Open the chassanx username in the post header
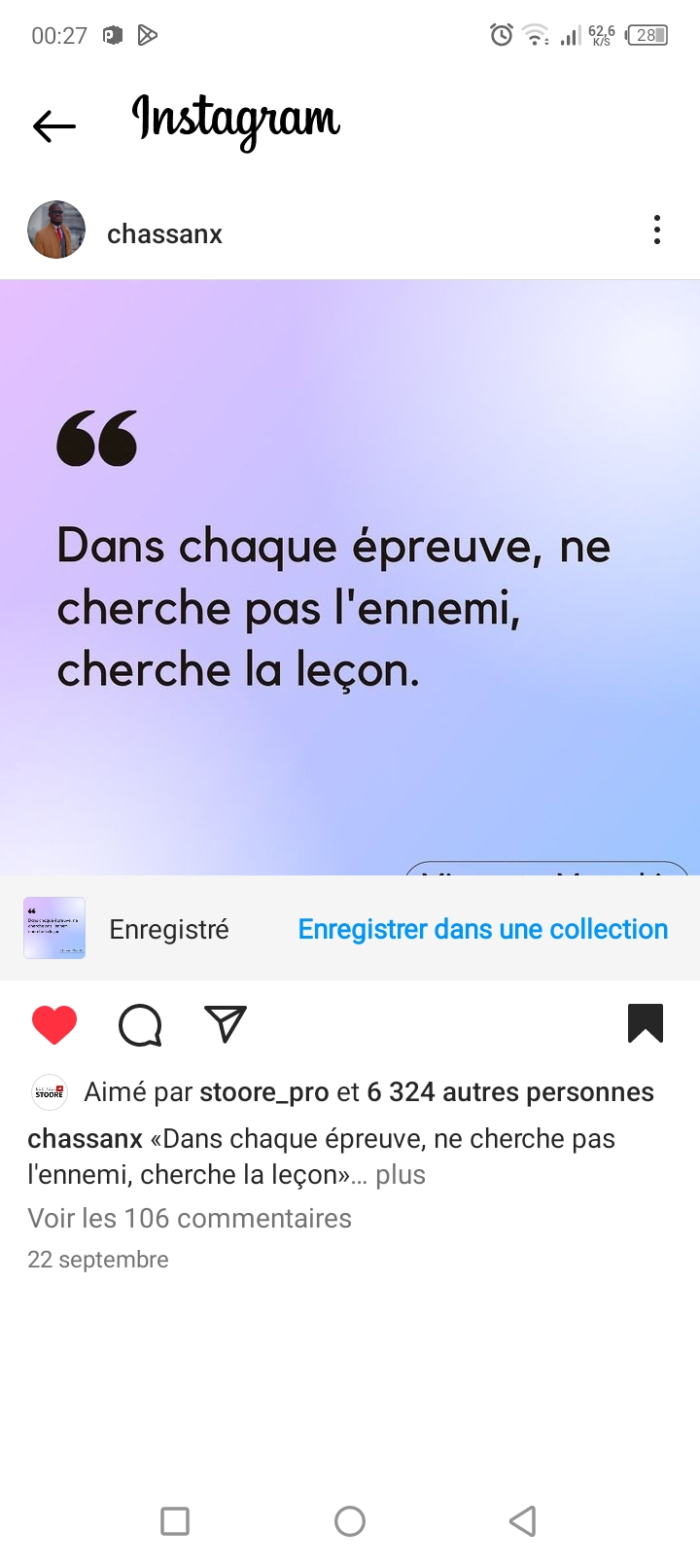The image size is (700, 1568). (164, 234)
